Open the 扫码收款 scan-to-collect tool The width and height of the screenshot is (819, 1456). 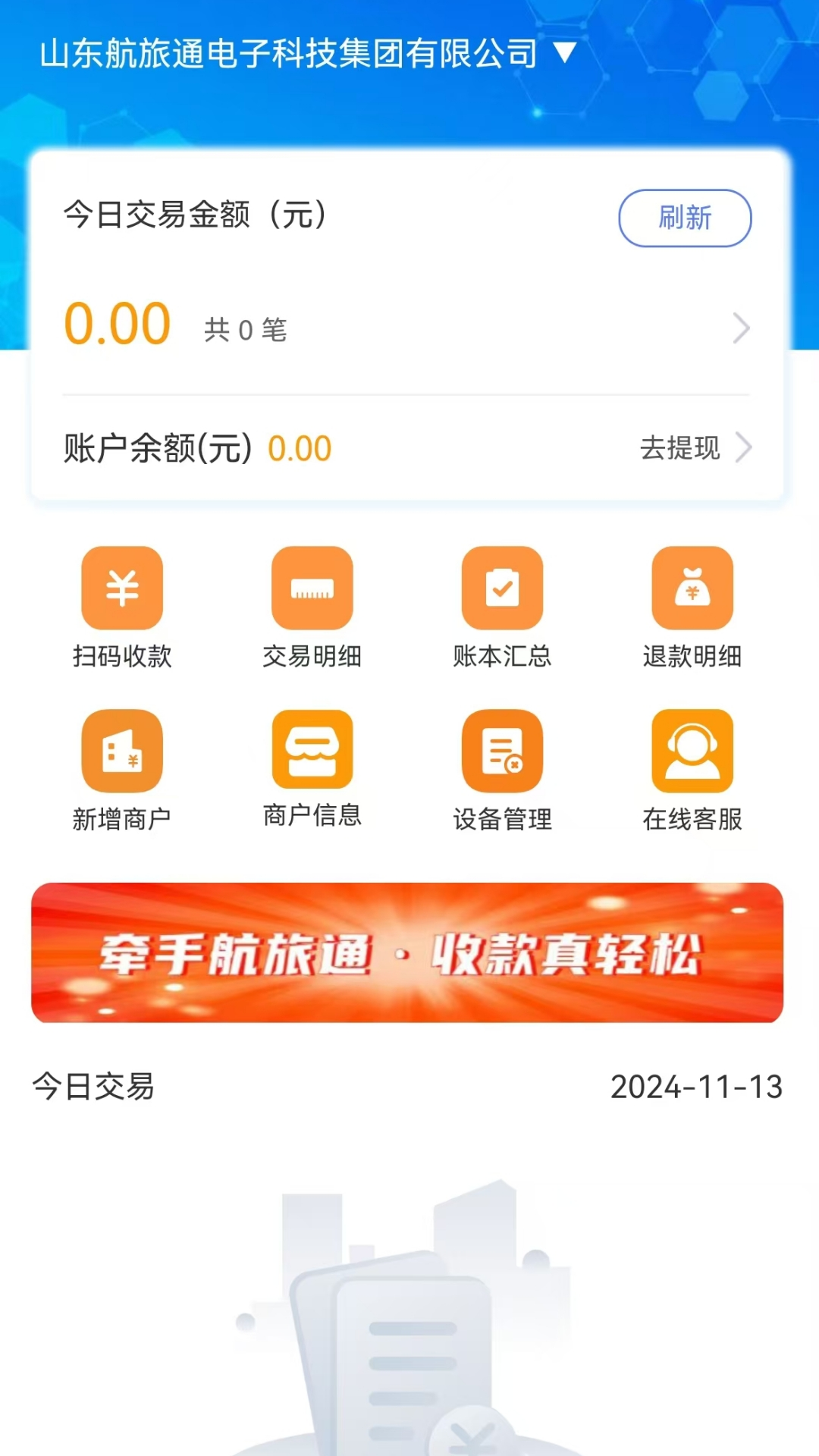tap(123, 607)
